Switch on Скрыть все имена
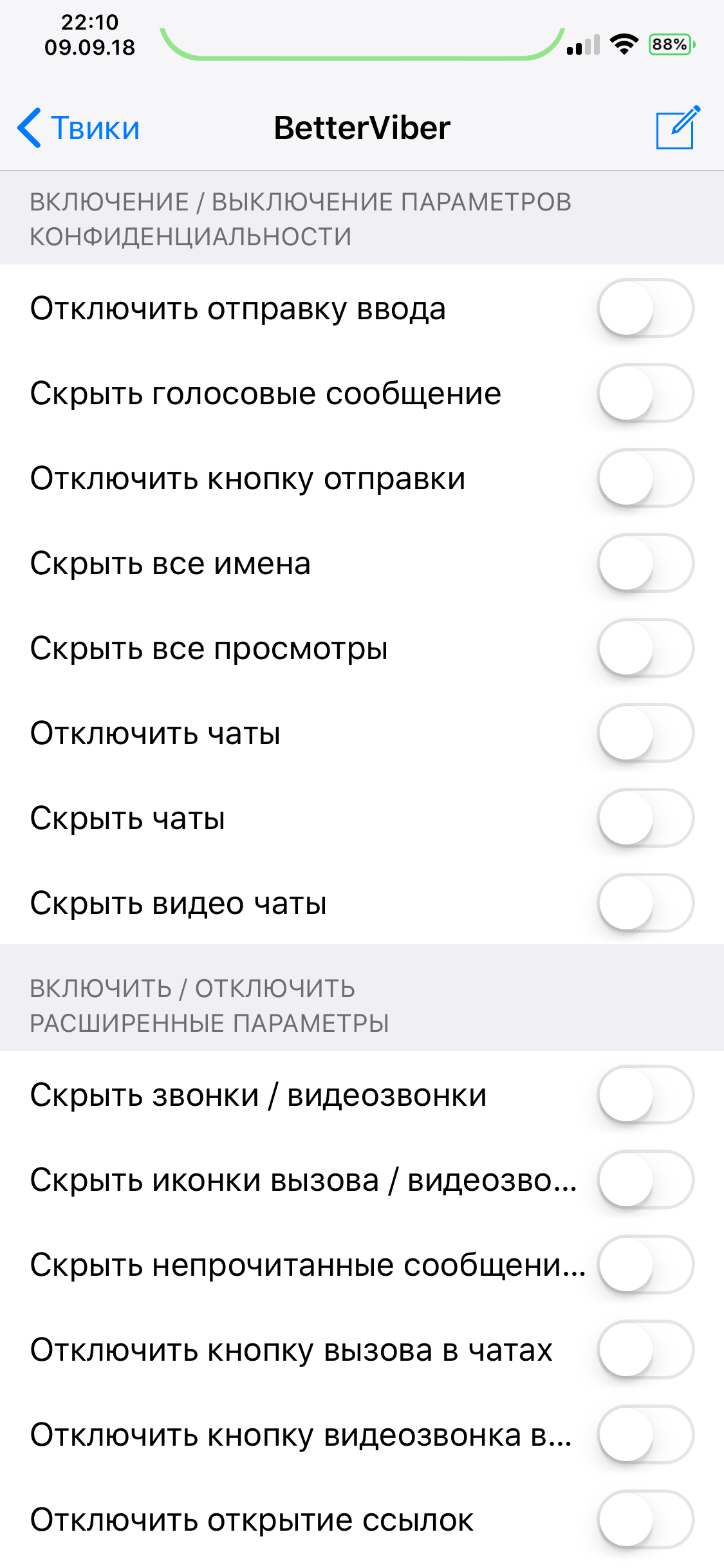Image resolution: width=724 pixels, height=1568 pixels. (645, 563)
